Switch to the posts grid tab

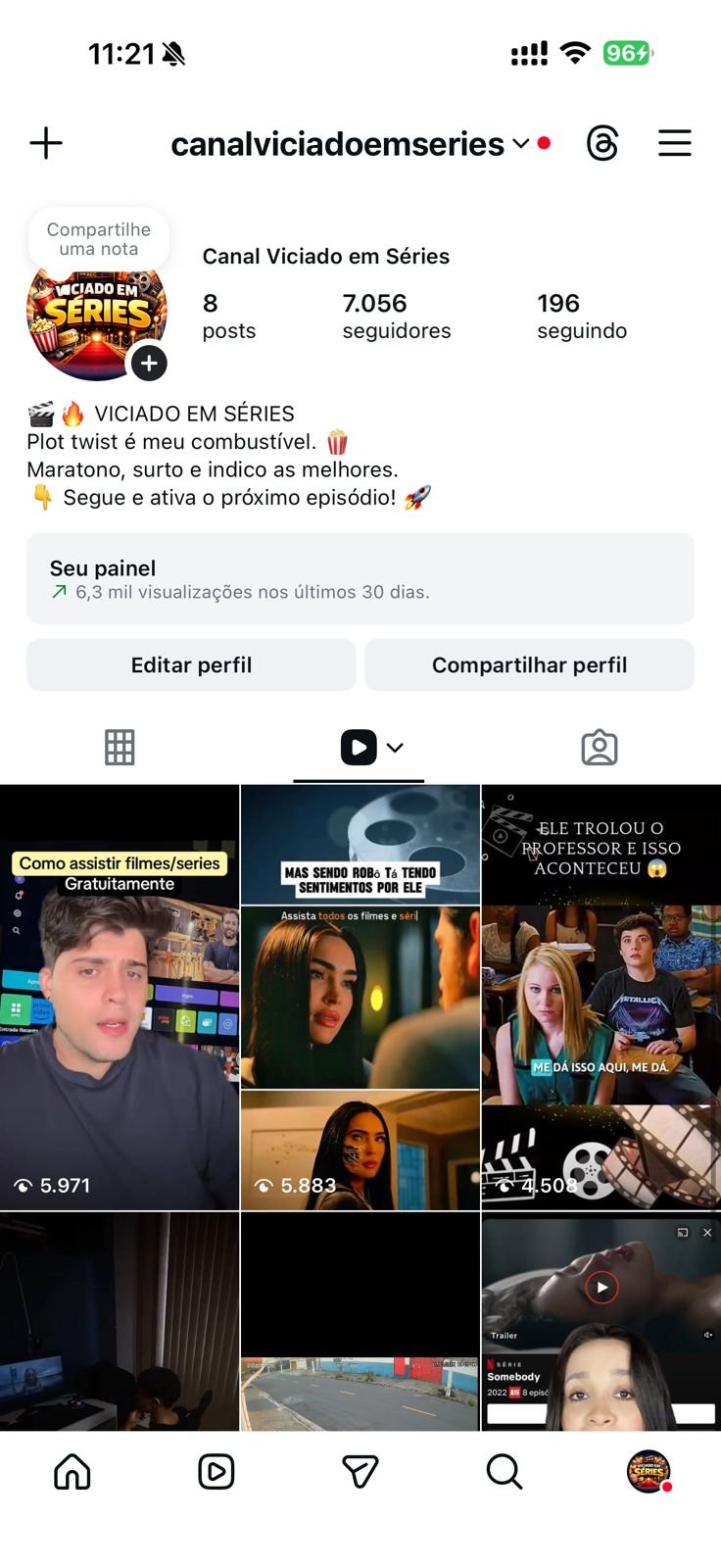tap(120, 748)
